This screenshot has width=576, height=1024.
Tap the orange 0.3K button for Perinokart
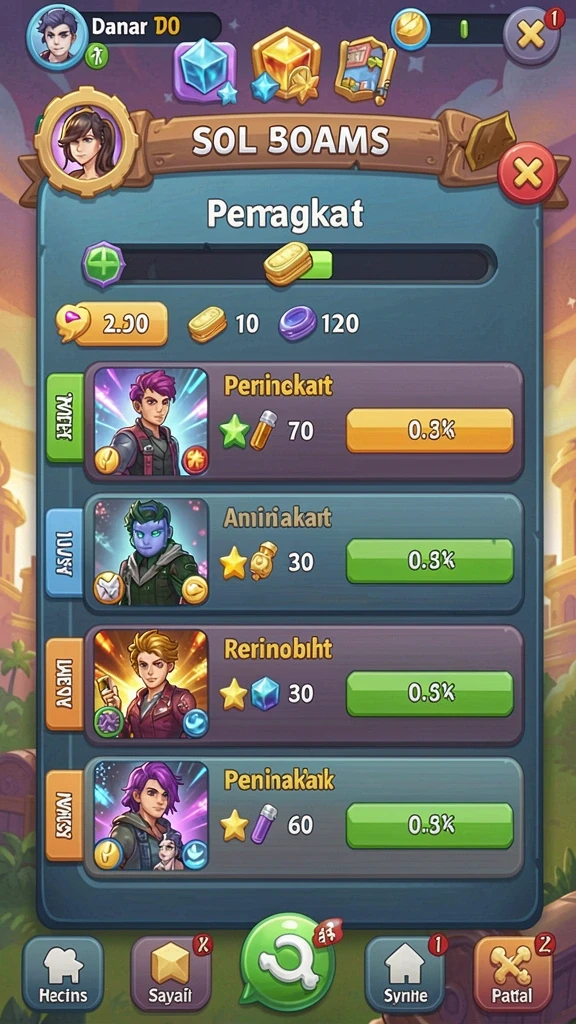click(x=429, y=430)
